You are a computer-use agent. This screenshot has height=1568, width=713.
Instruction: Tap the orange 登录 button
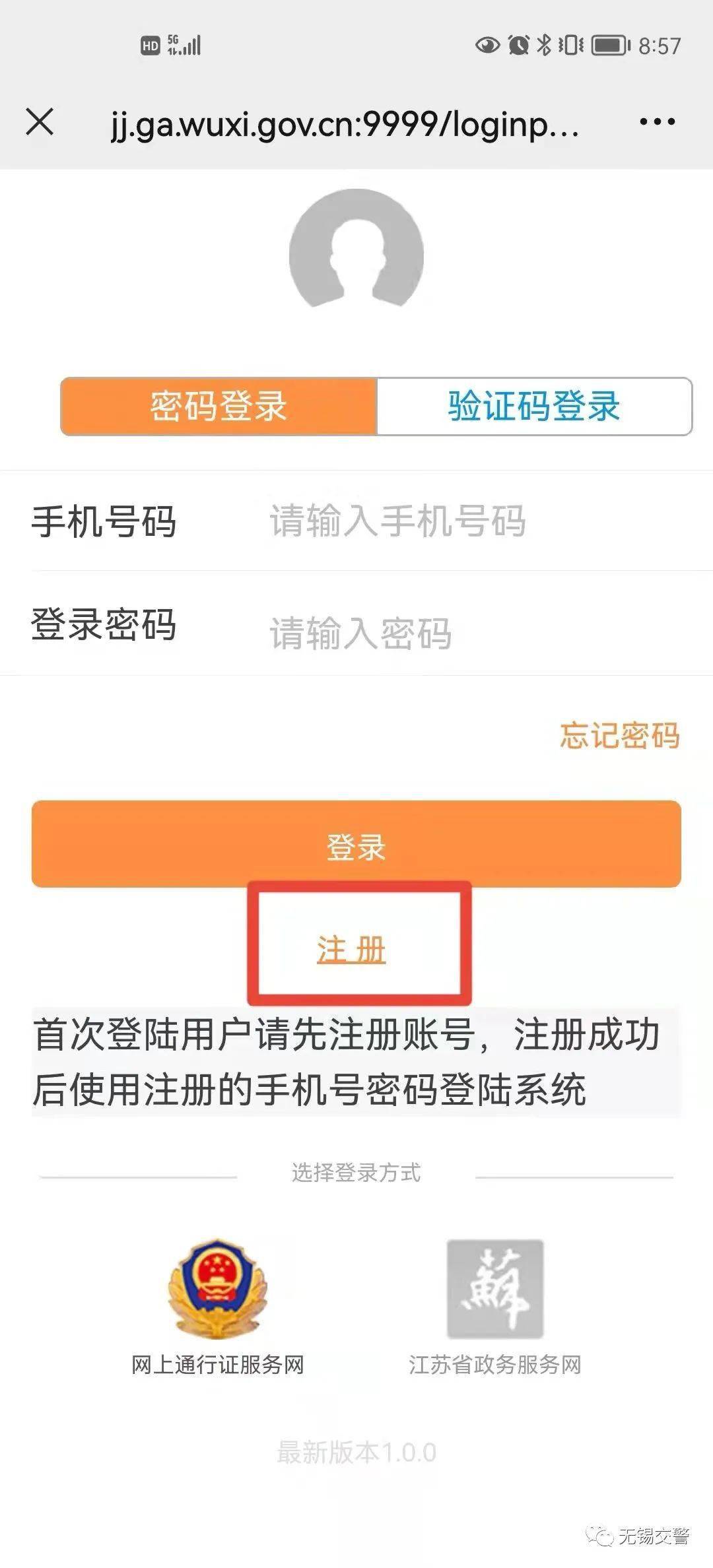tap(356, 845)
